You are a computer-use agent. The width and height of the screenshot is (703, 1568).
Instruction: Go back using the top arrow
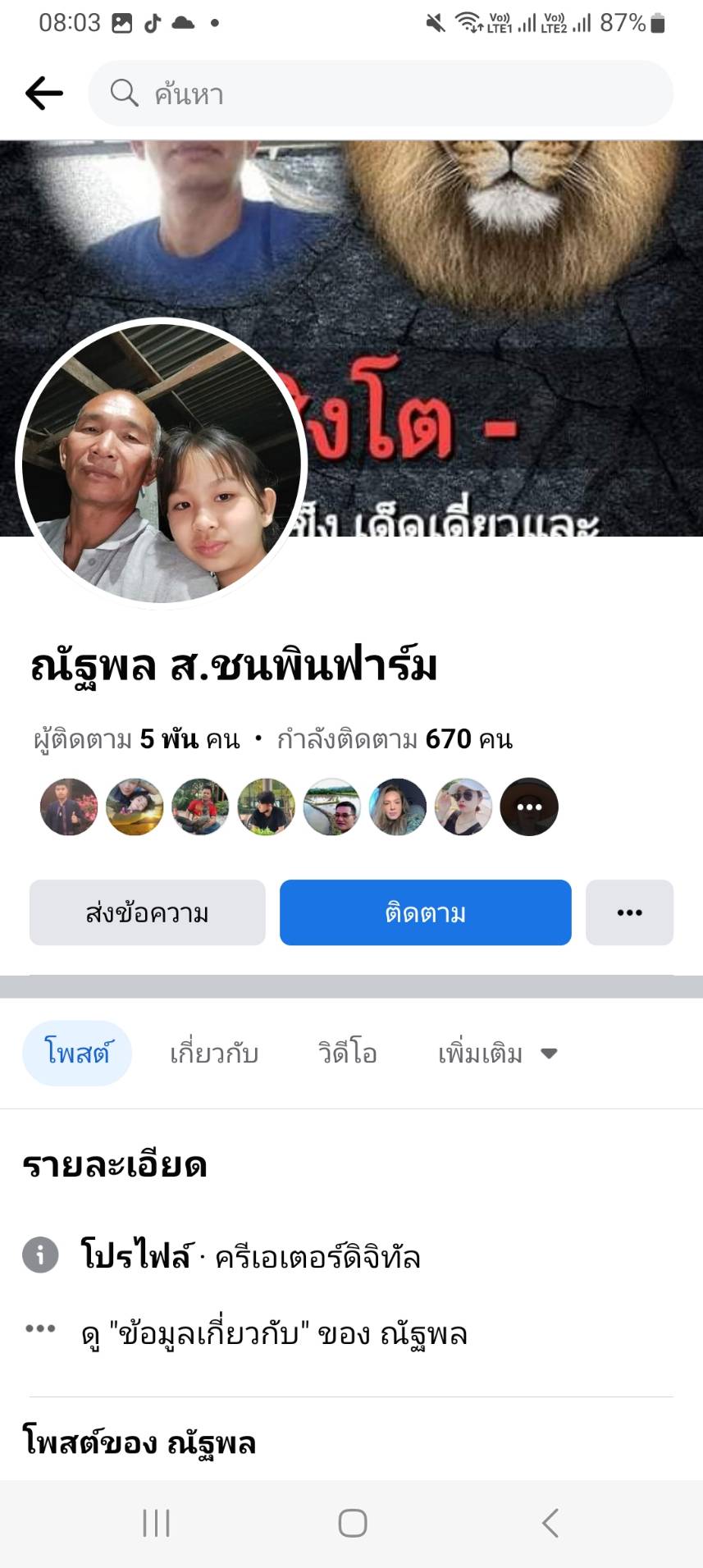point(44,94)
